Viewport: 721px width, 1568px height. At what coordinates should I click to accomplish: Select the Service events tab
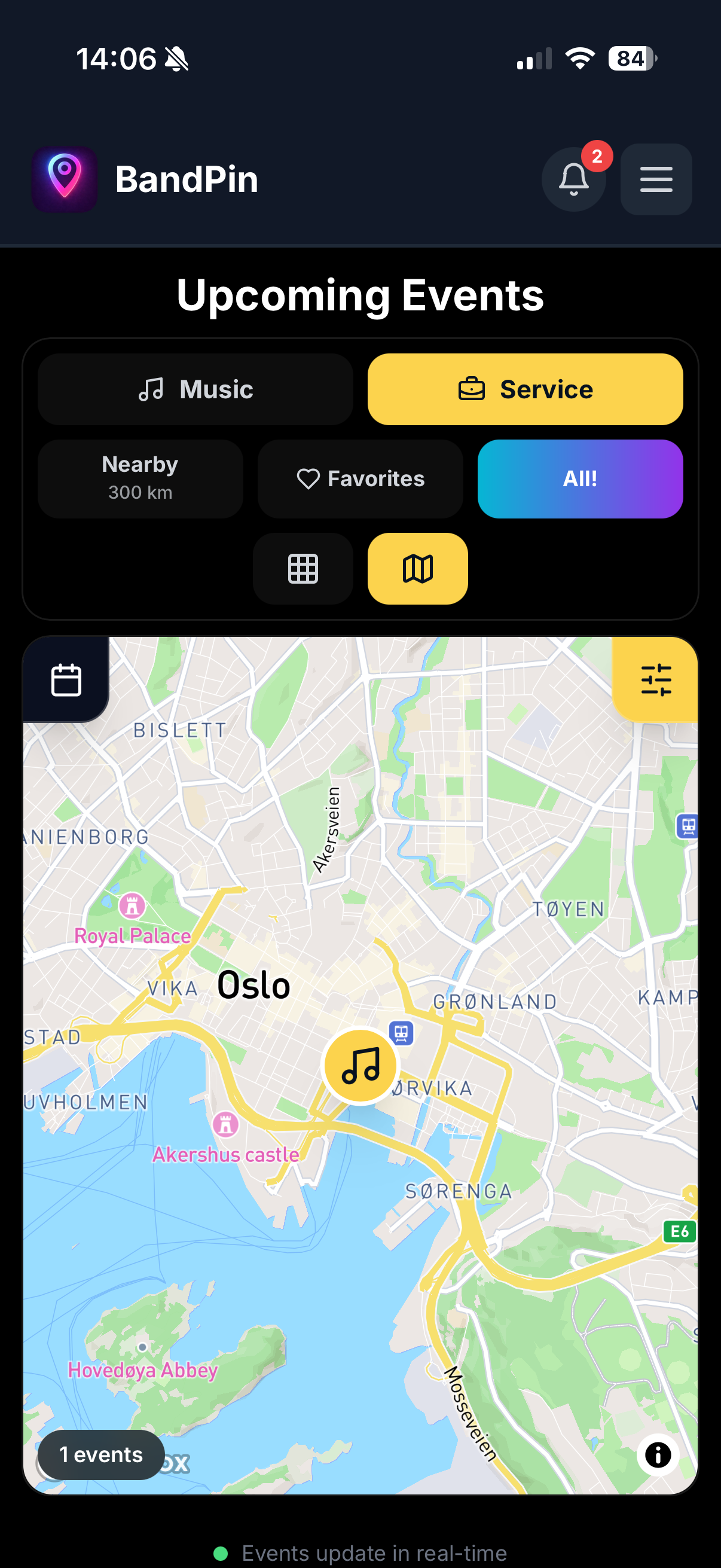pyautogui.click(x=525, y=389)
